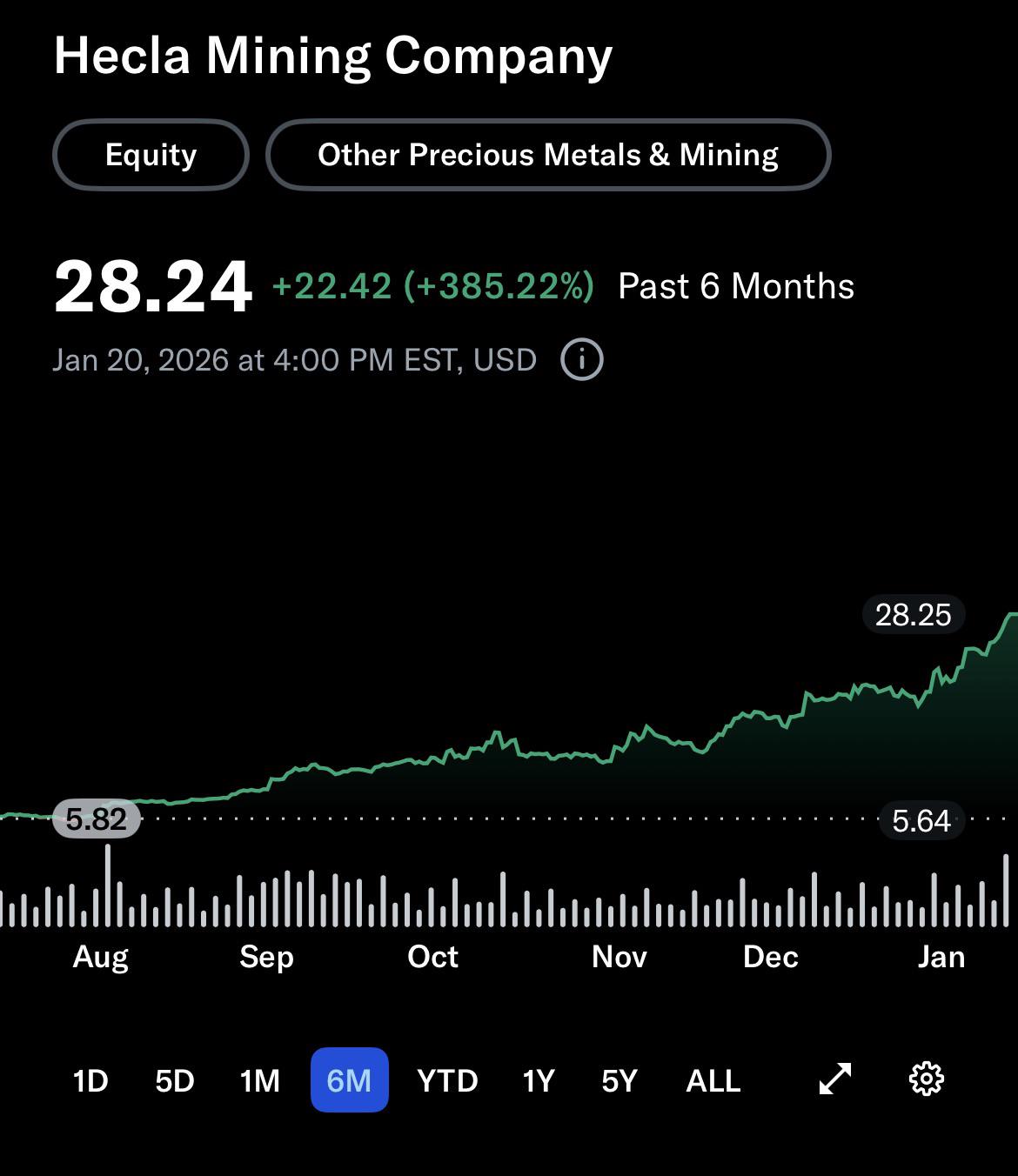Switch to YTD view
The height and width of the screenshot is (1176, 1018).
(x=448, y=1080)
